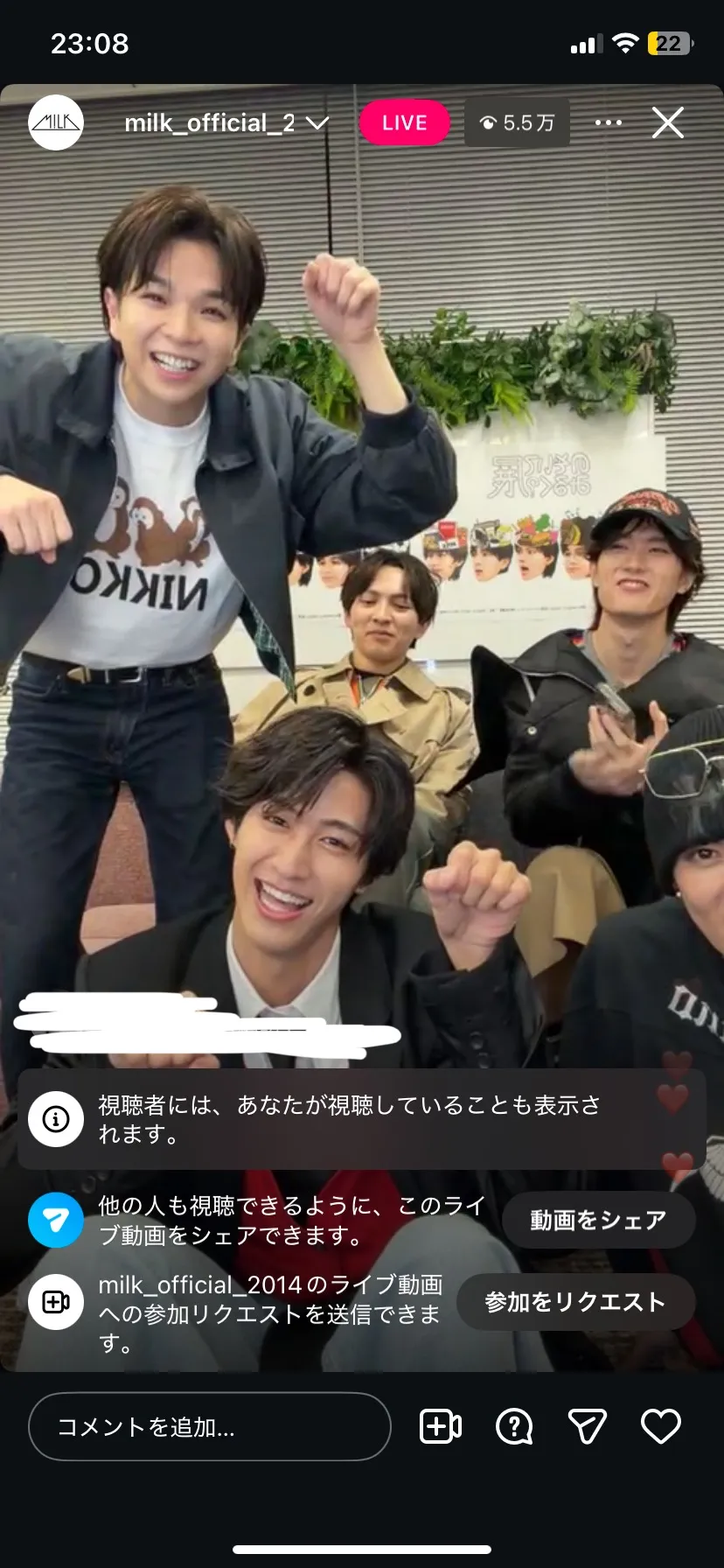The image size is (724, 1568).
Task: Open the MILK profile avatar
Action: 56,122
